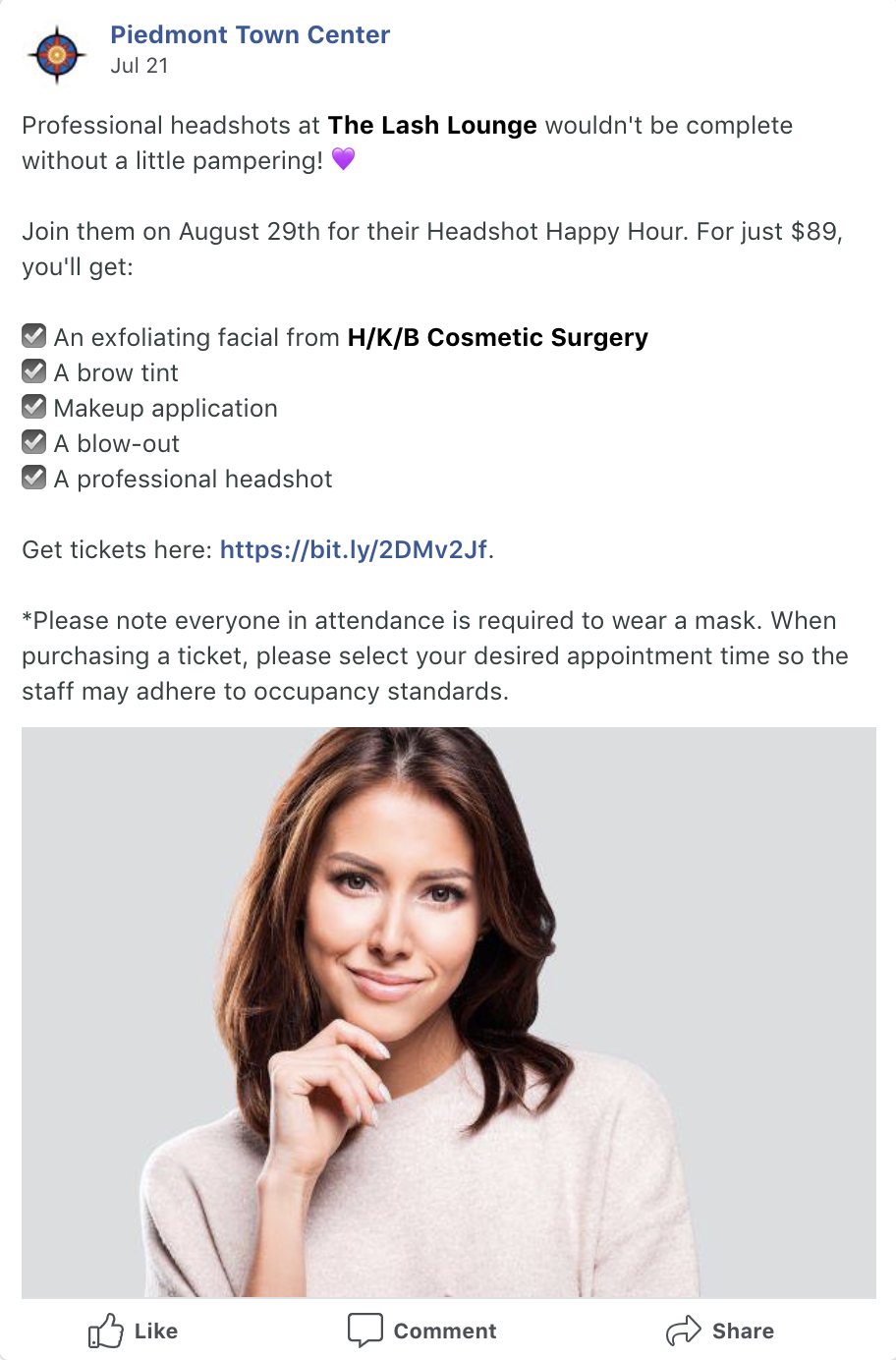Image resolution: width=896 pixels, height=1360 pixels.
Task: Like this Piedmont Town Center post
Action: pyautogui.click(x=133, y=1331)
